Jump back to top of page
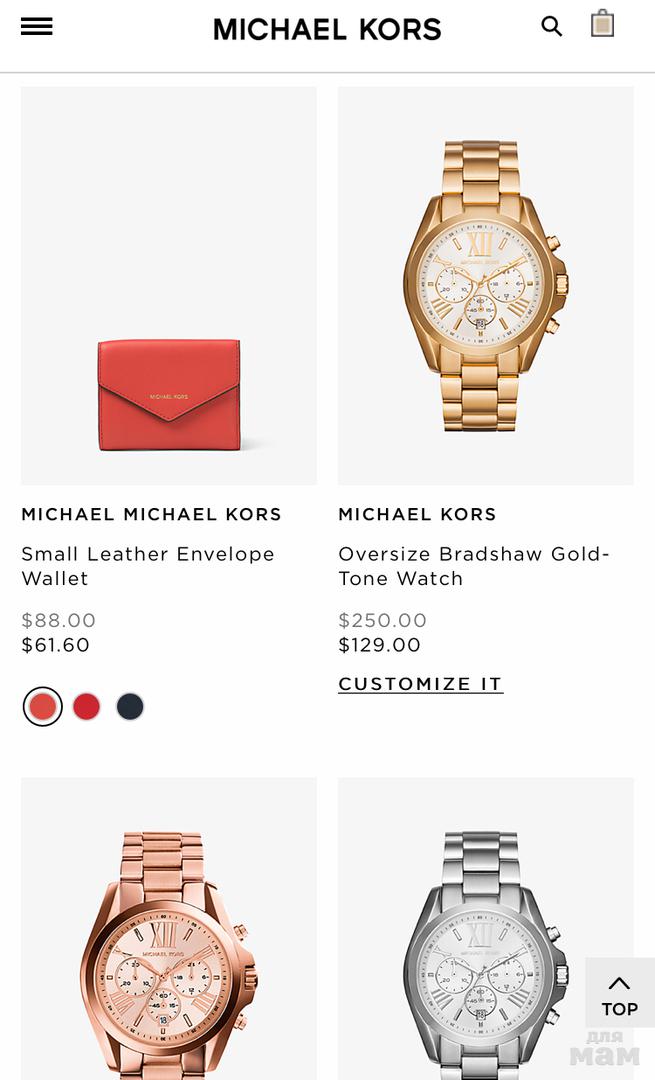655x1080 pixels. pos(619,994)
